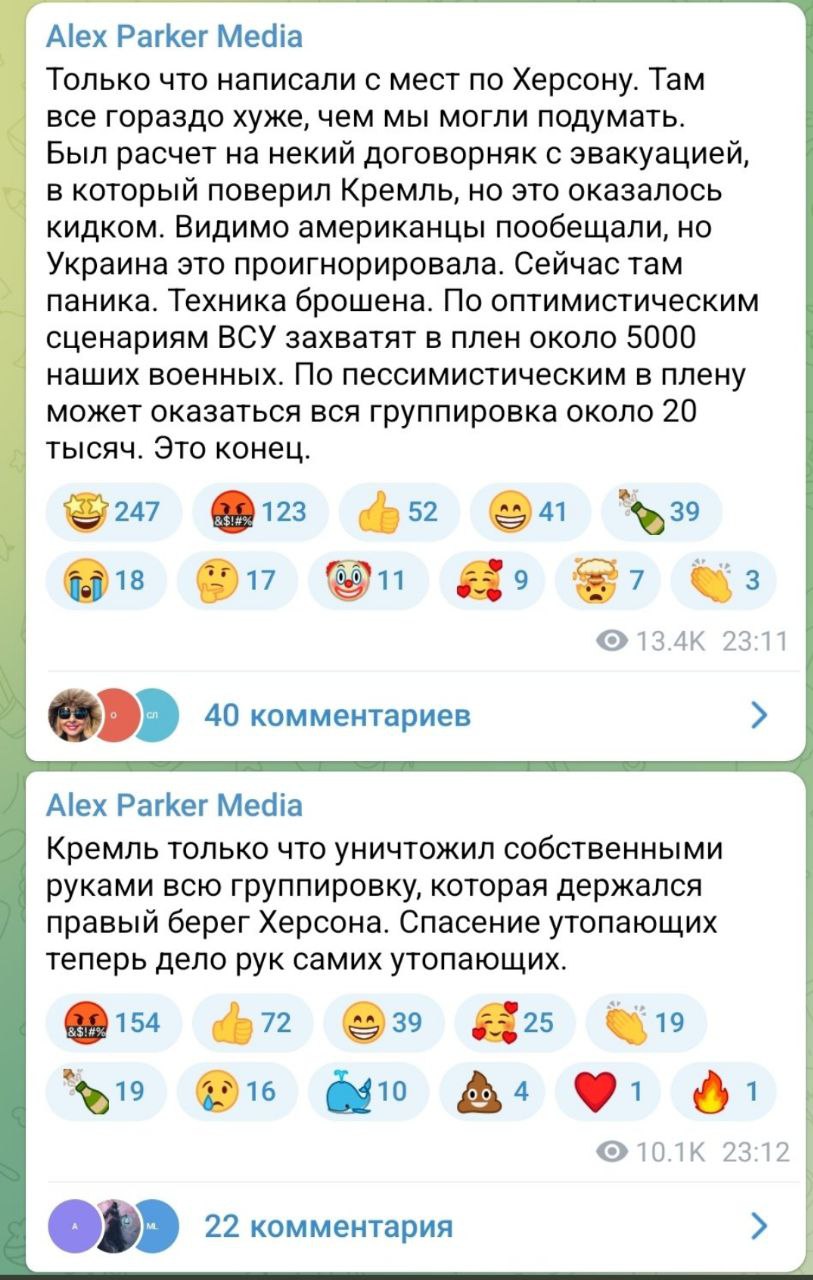Open the 22 комментария thread
The image size is (813, 1280).
328,1226
